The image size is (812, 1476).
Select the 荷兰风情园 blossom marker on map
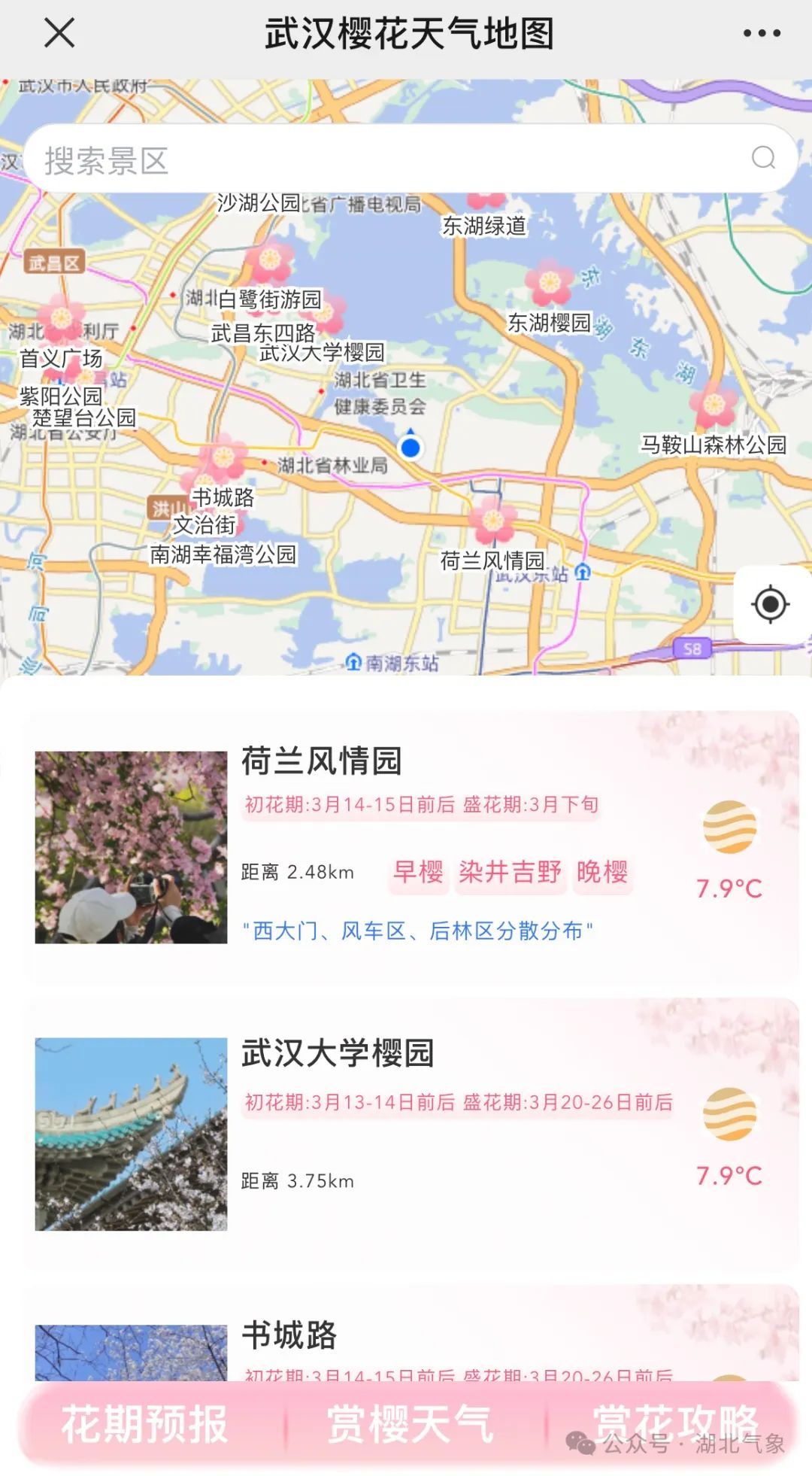coord(493,521)
